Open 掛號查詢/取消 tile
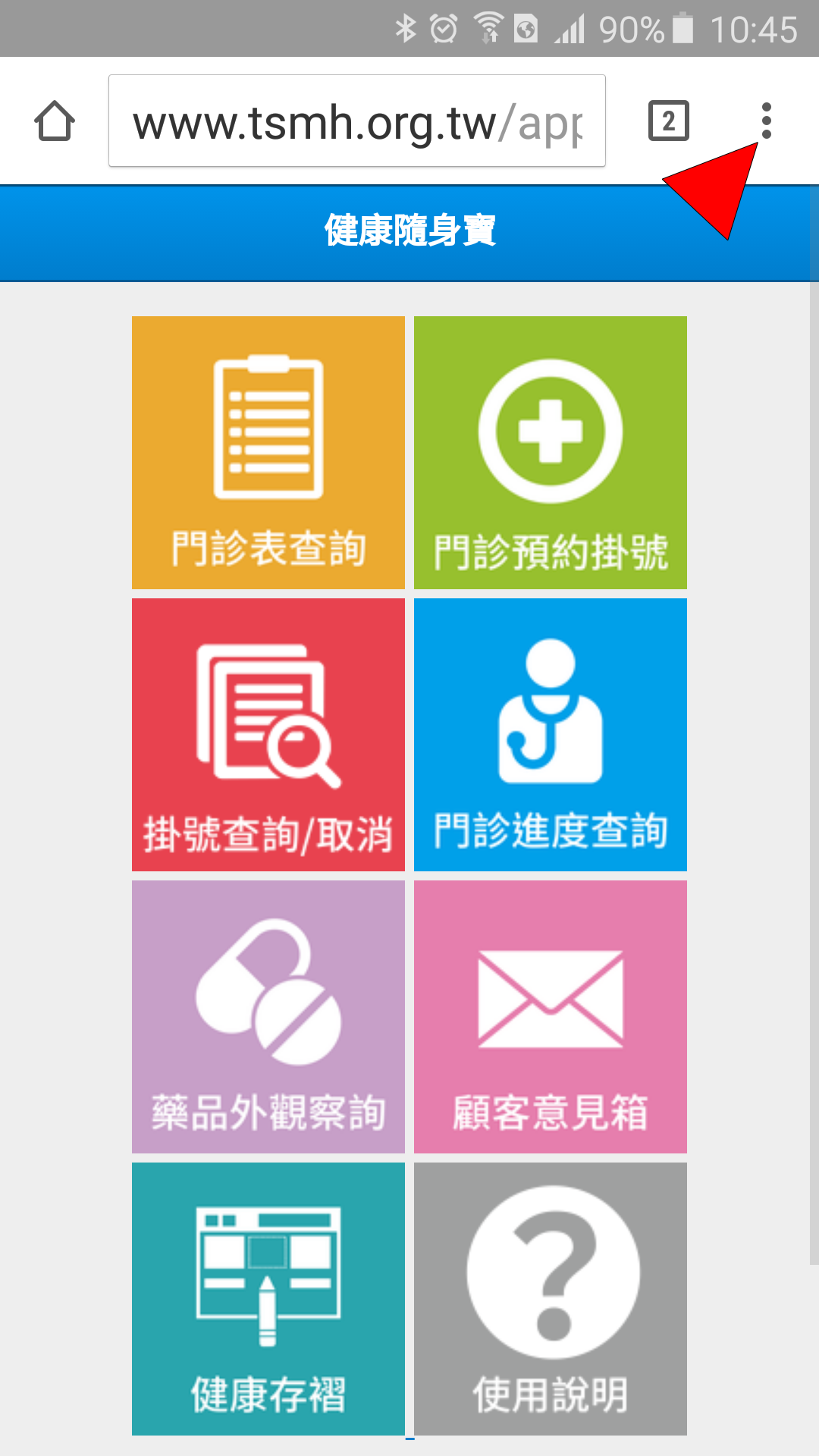Screen dimensions: 819x1456 coord(268,735)
